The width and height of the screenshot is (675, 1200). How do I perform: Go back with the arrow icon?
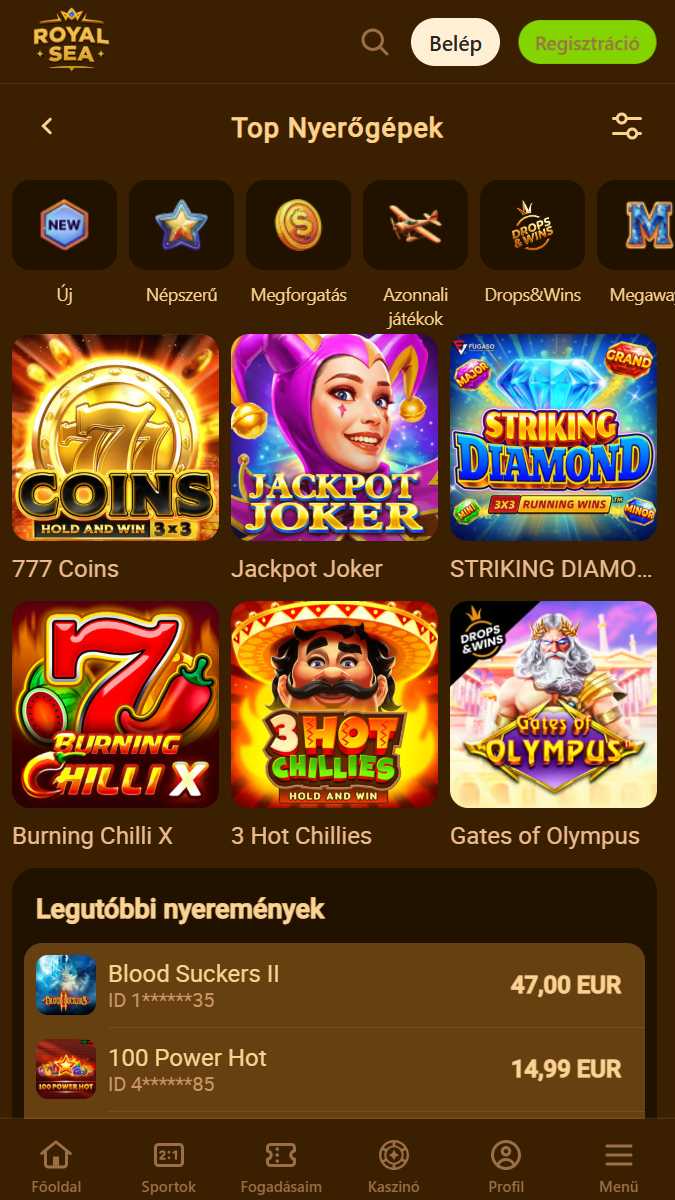(x=46, y=126)
